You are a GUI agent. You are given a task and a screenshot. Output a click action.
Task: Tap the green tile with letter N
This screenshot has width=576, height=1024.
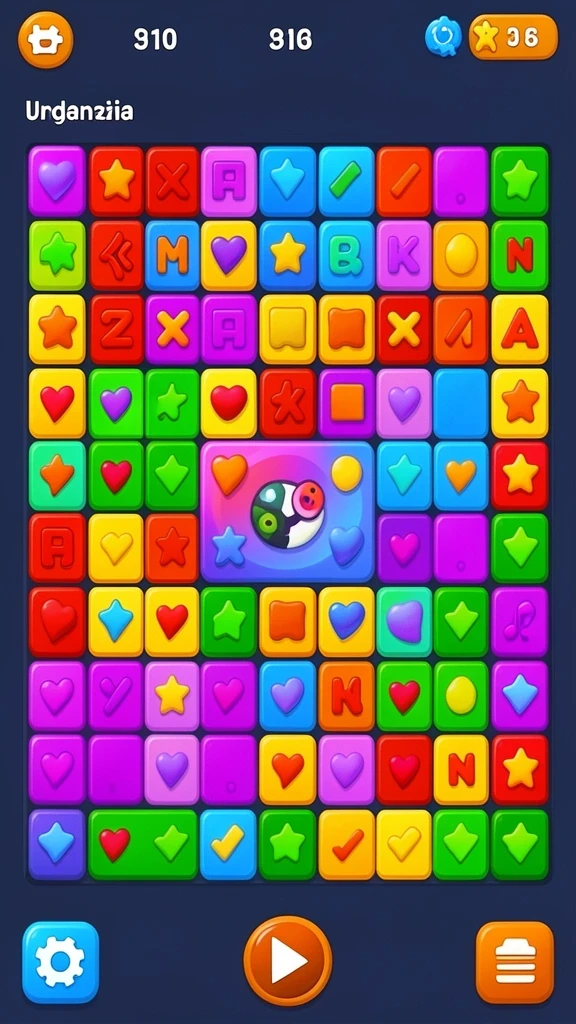click(520, 255)
